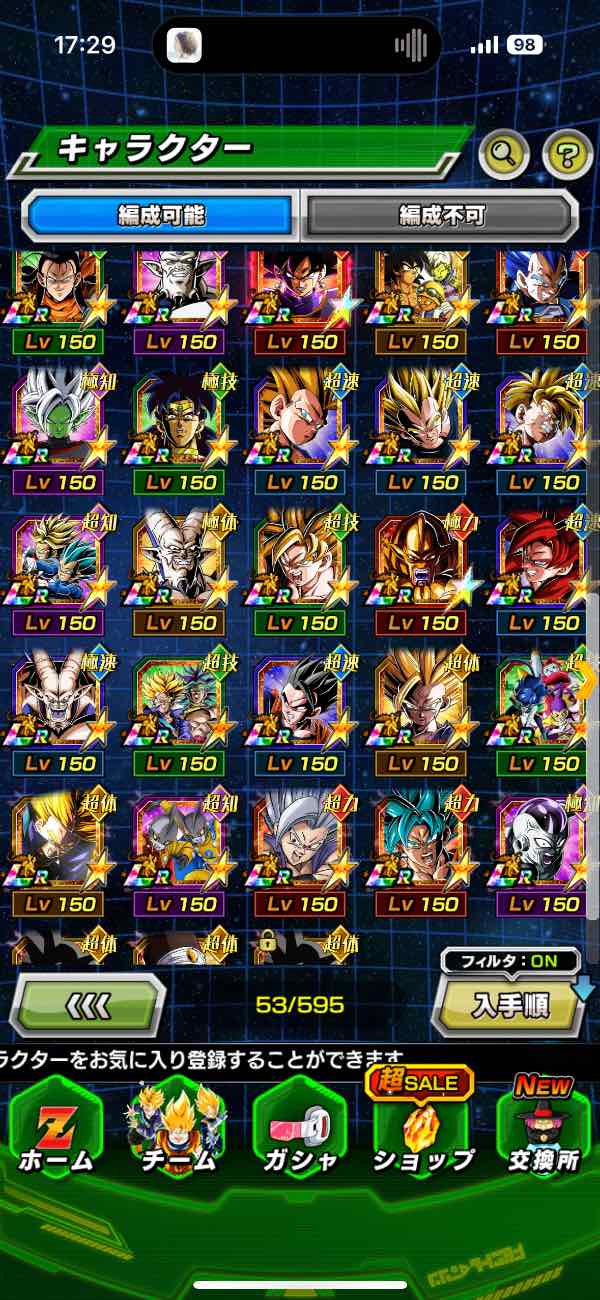Switch to the 編成不可 tab
Image resolution: width=600 pixels, height=1300 pixels.
(441, 214)
